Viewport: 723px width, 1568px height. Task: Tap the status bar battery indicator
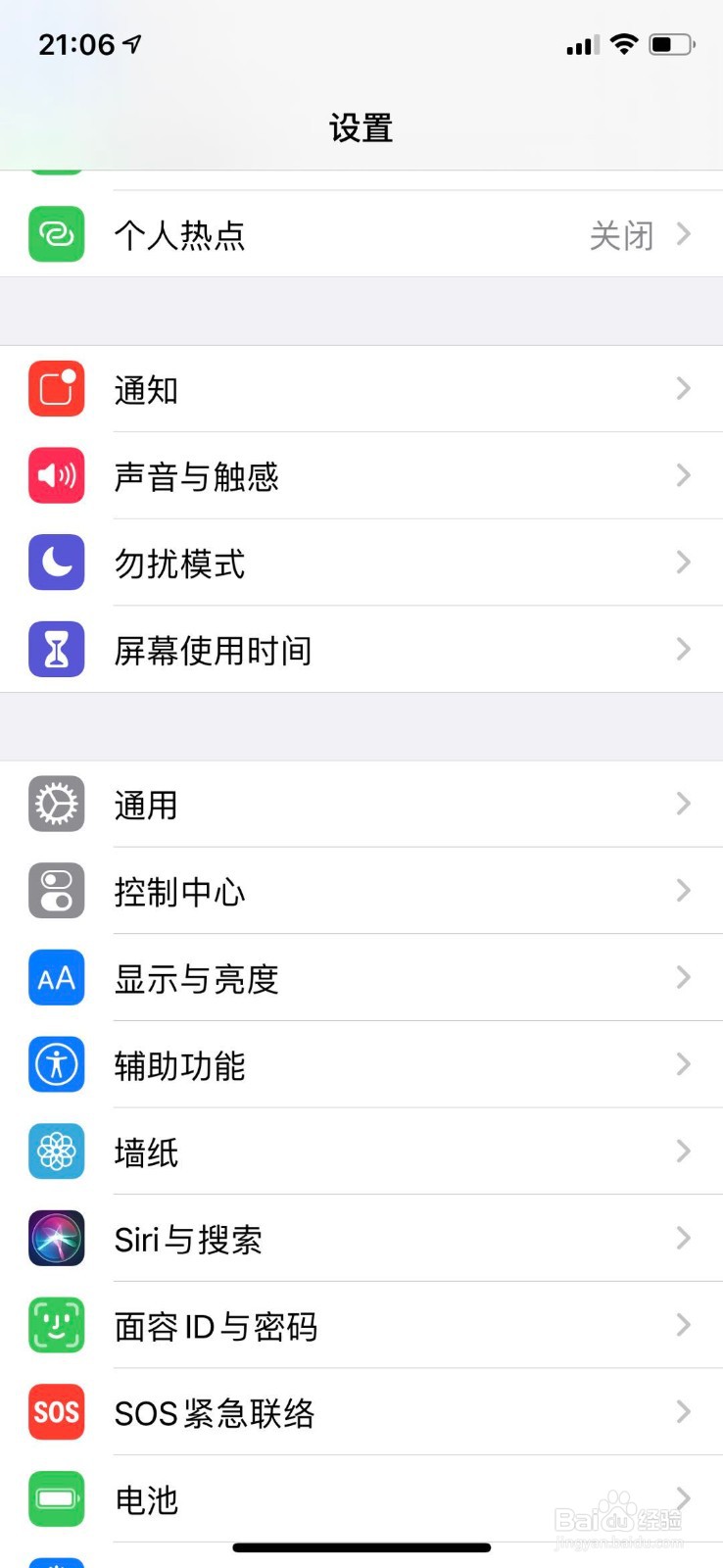pos(671,43)
